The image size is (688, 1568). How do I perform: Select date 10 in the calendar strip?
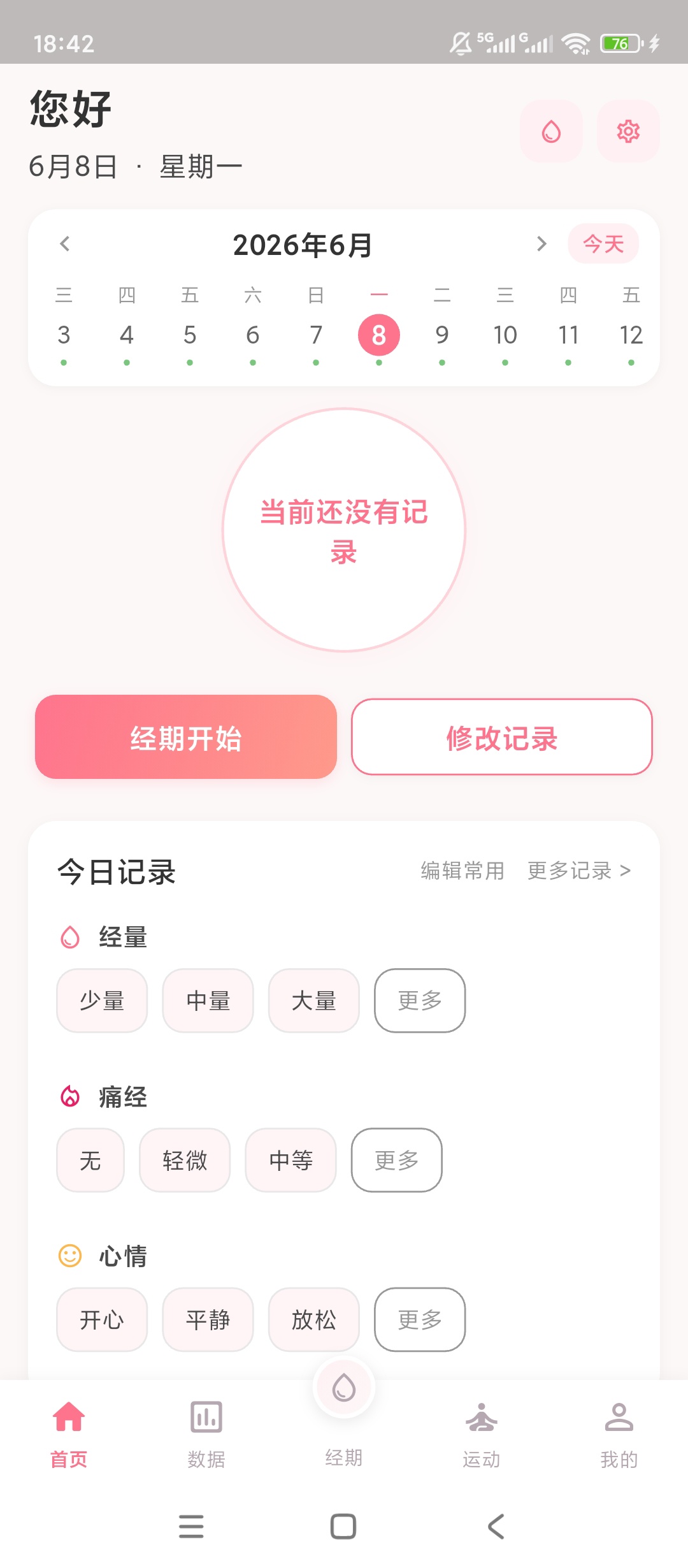tap(505, 335)
